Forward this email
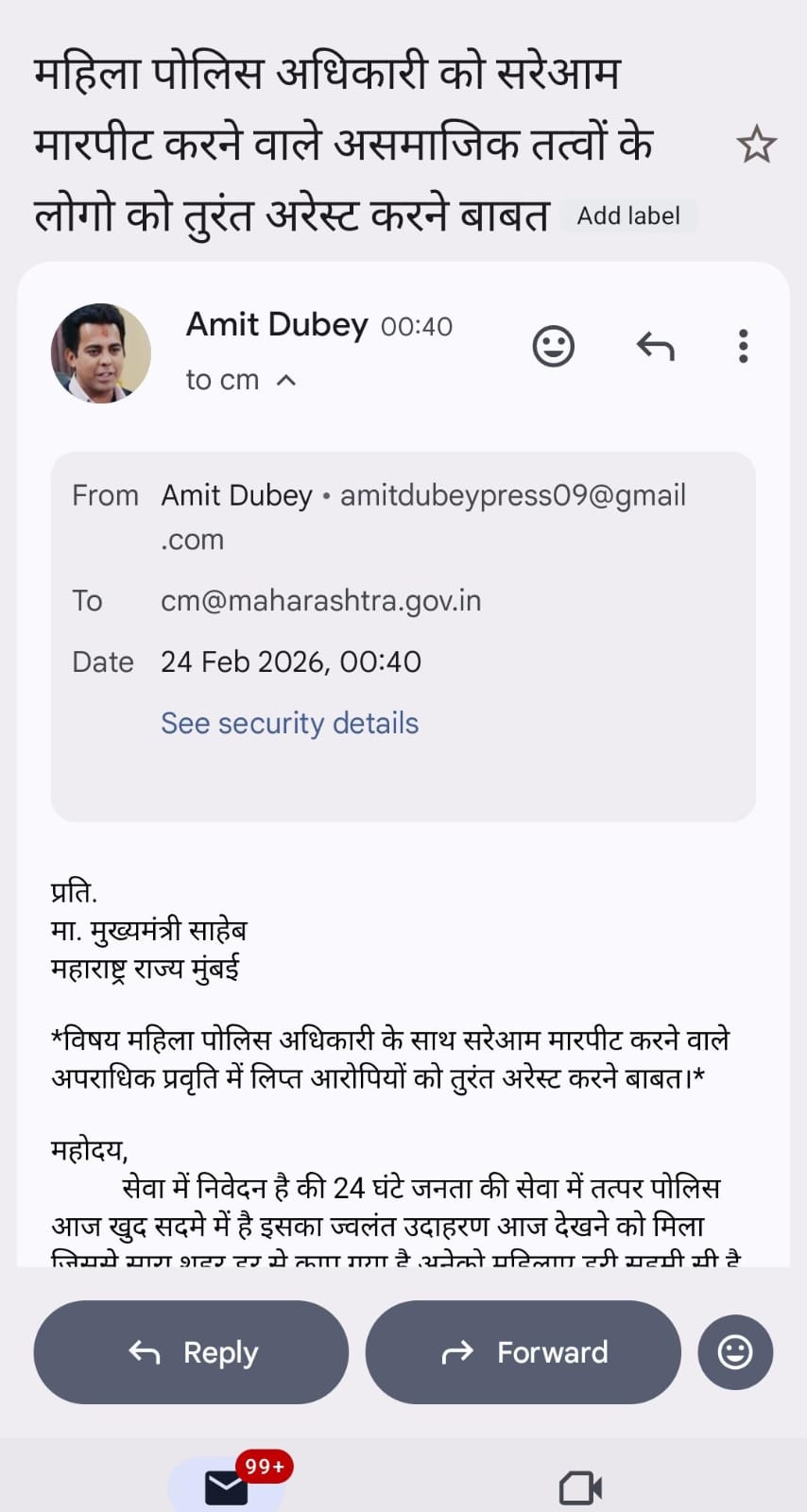Image resolution: width=807 pixels, height=1512 pixels. [x=524, y=1352]
